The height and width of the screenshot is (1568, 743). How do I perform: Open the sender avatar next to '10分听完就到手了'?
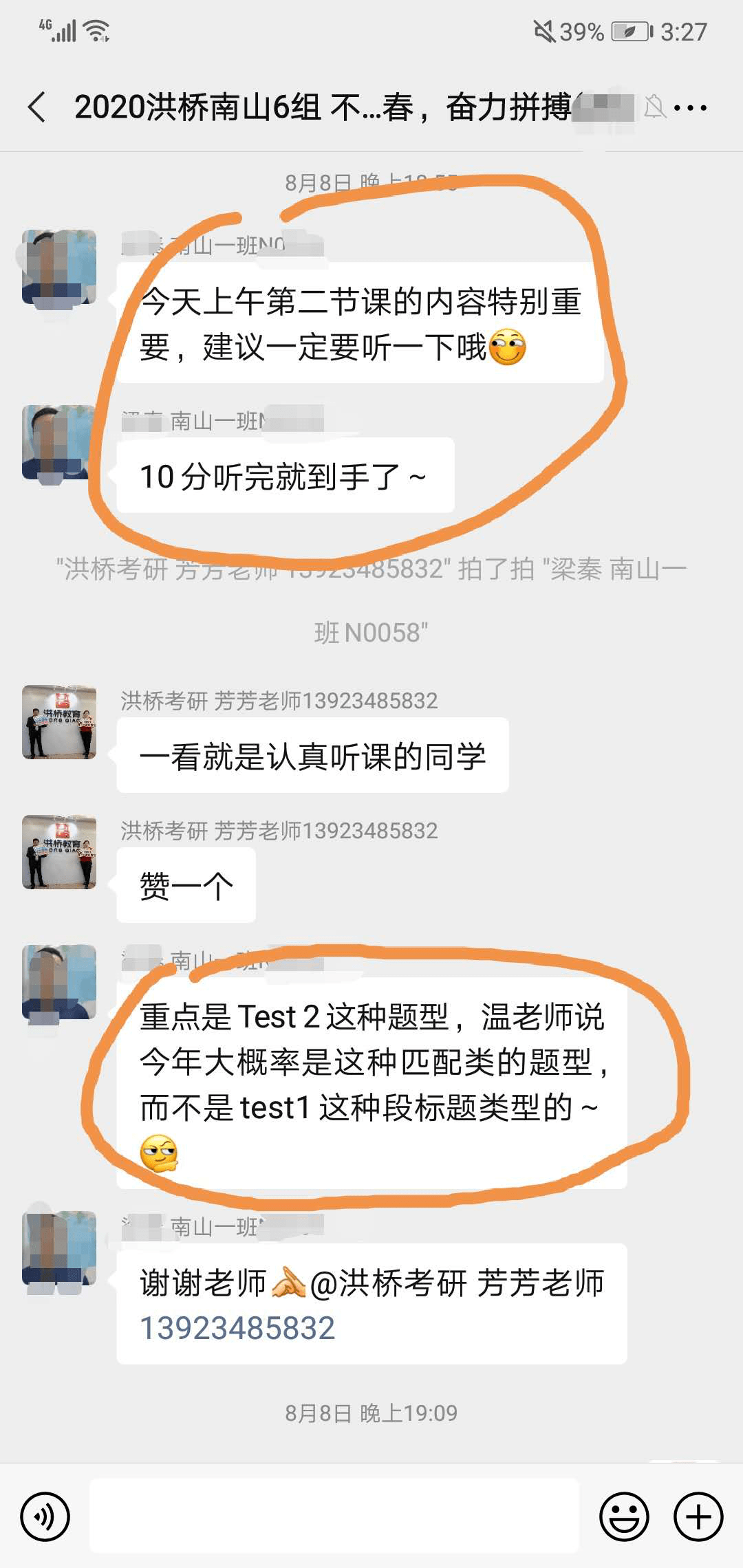[x=59, y=442]
